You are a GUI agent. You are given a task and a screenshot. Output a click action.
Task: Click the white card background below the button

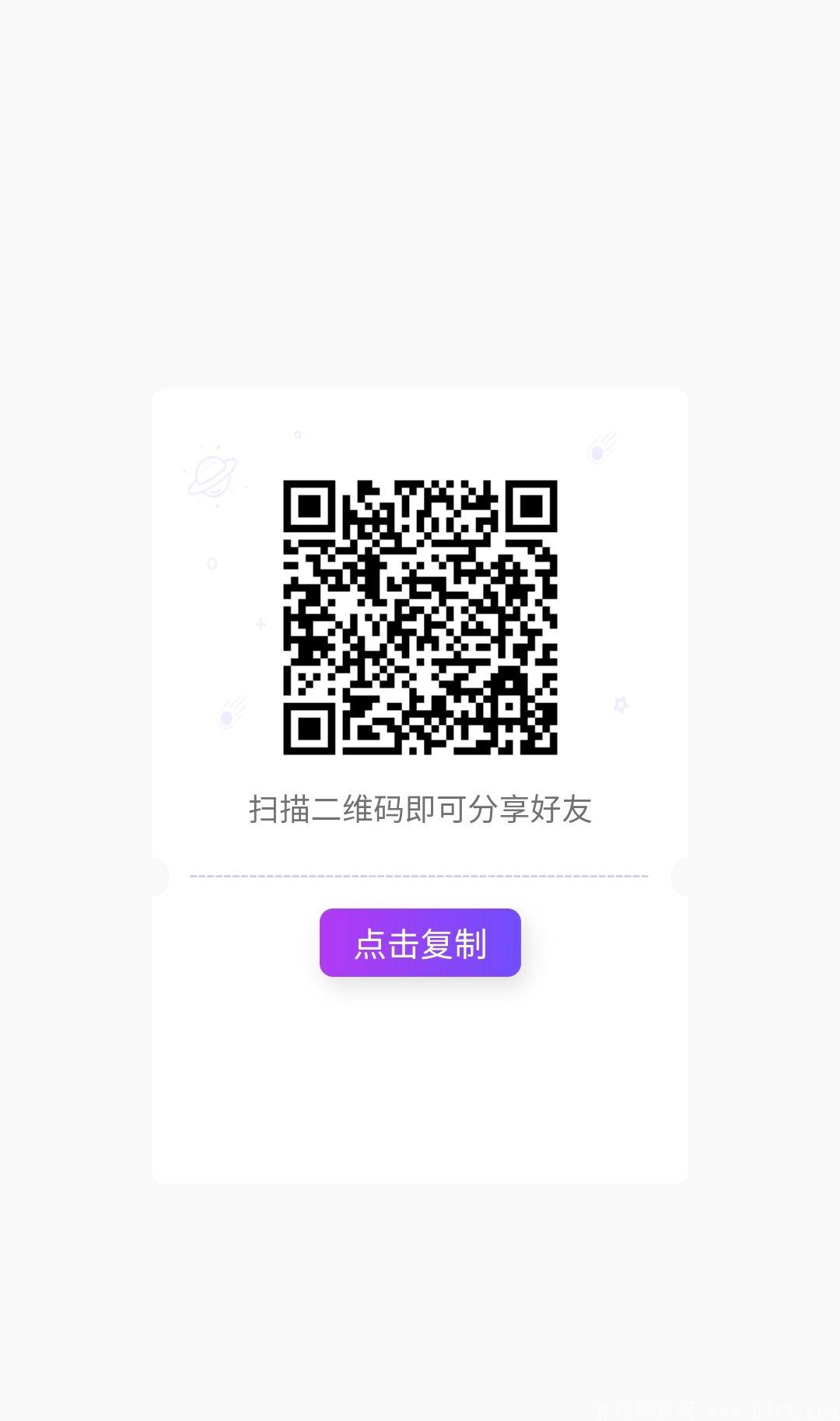point(420,1089)
